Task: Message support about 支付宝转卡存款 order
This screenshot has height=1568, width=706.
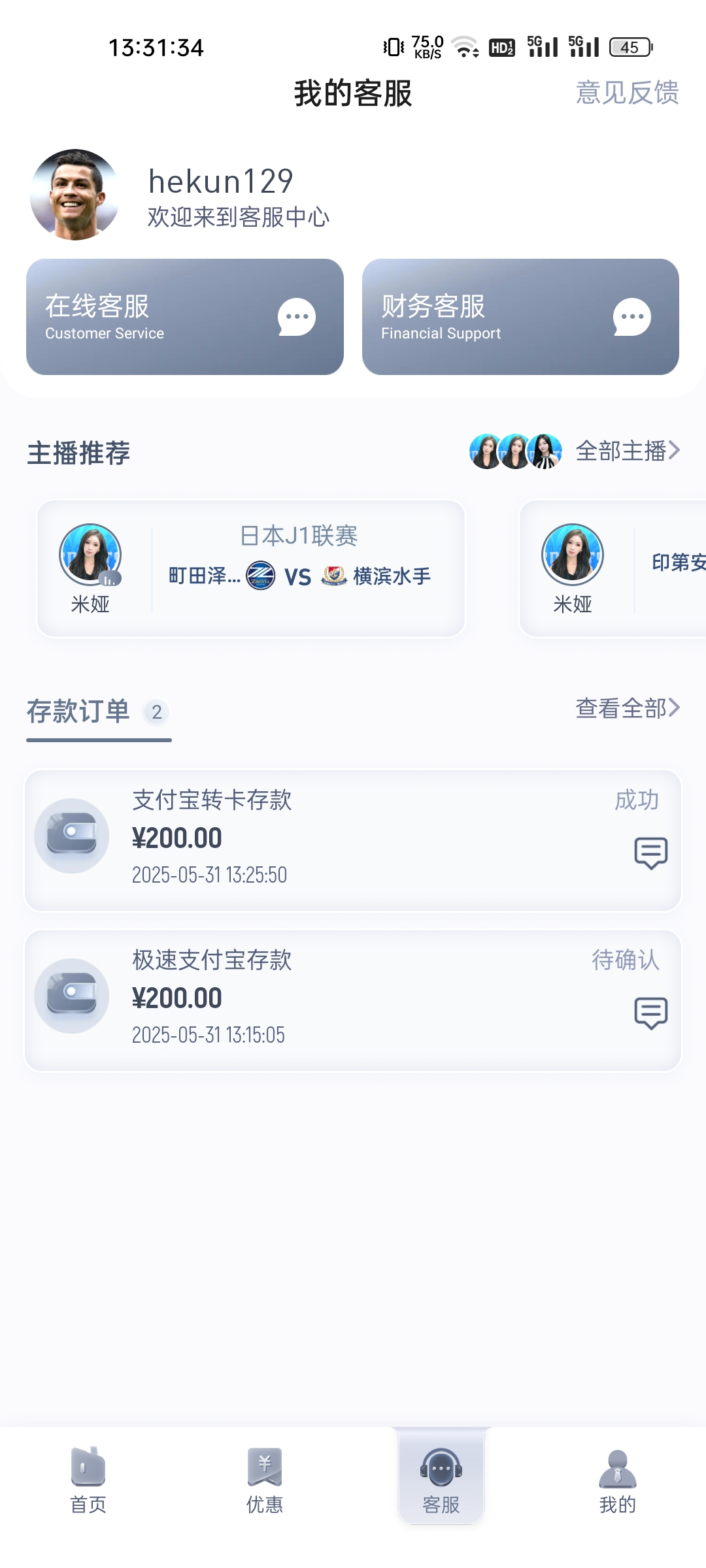Action: [x=650, y=853]
